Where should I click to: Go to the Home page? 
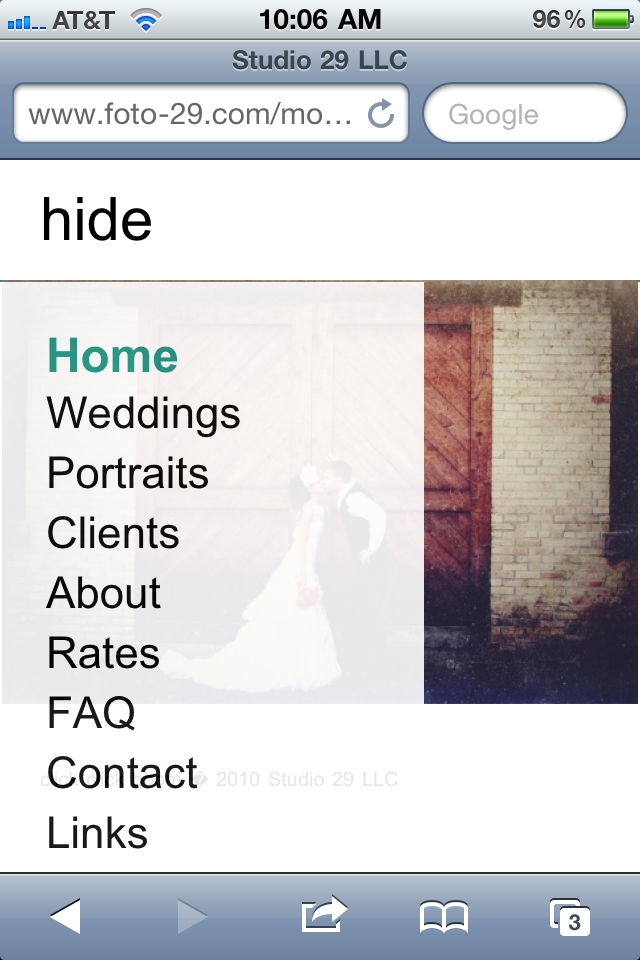[x=112, y=356]
